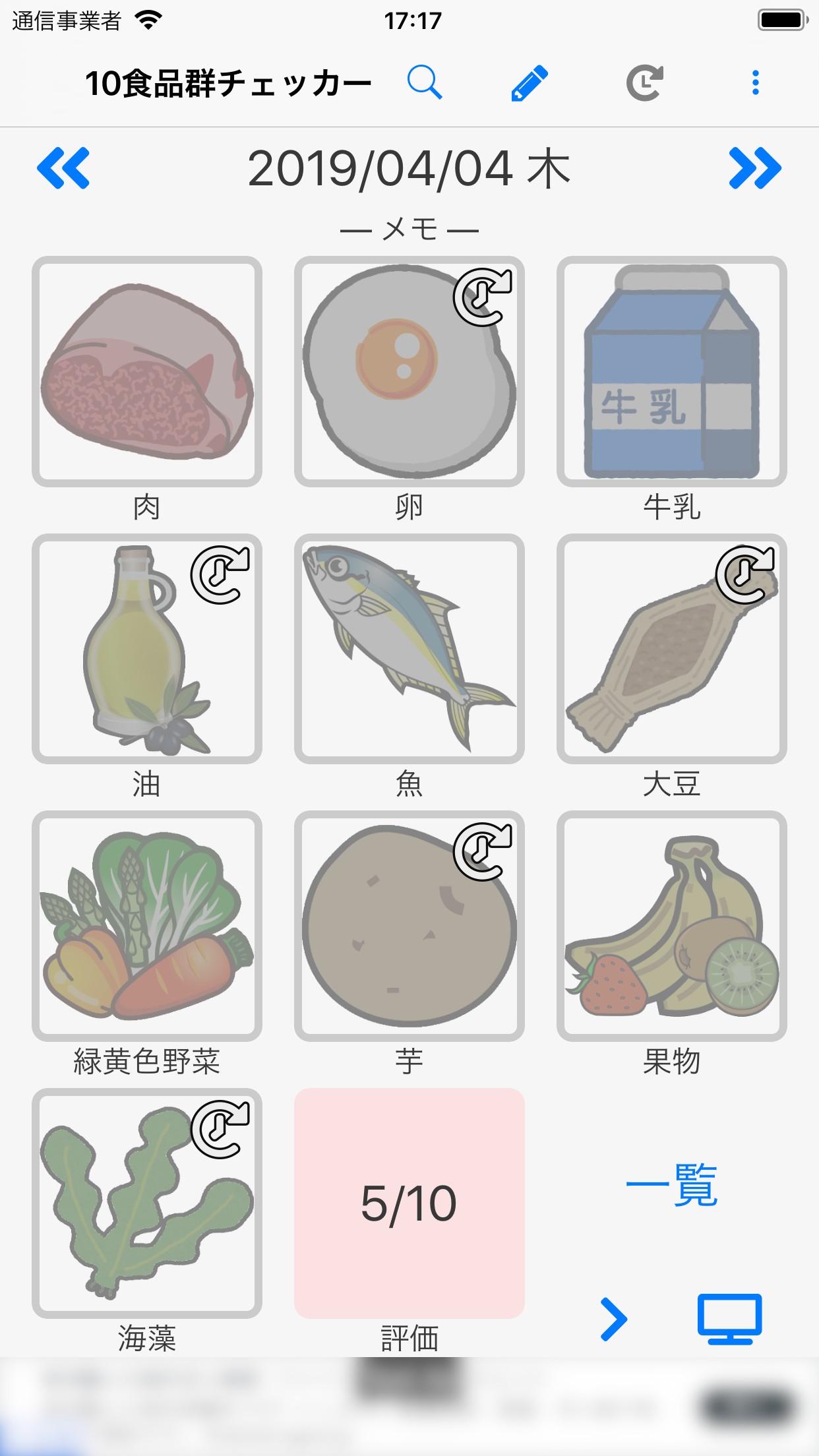Go to the next day
The image size is (819, 1456).
point(755,169)
